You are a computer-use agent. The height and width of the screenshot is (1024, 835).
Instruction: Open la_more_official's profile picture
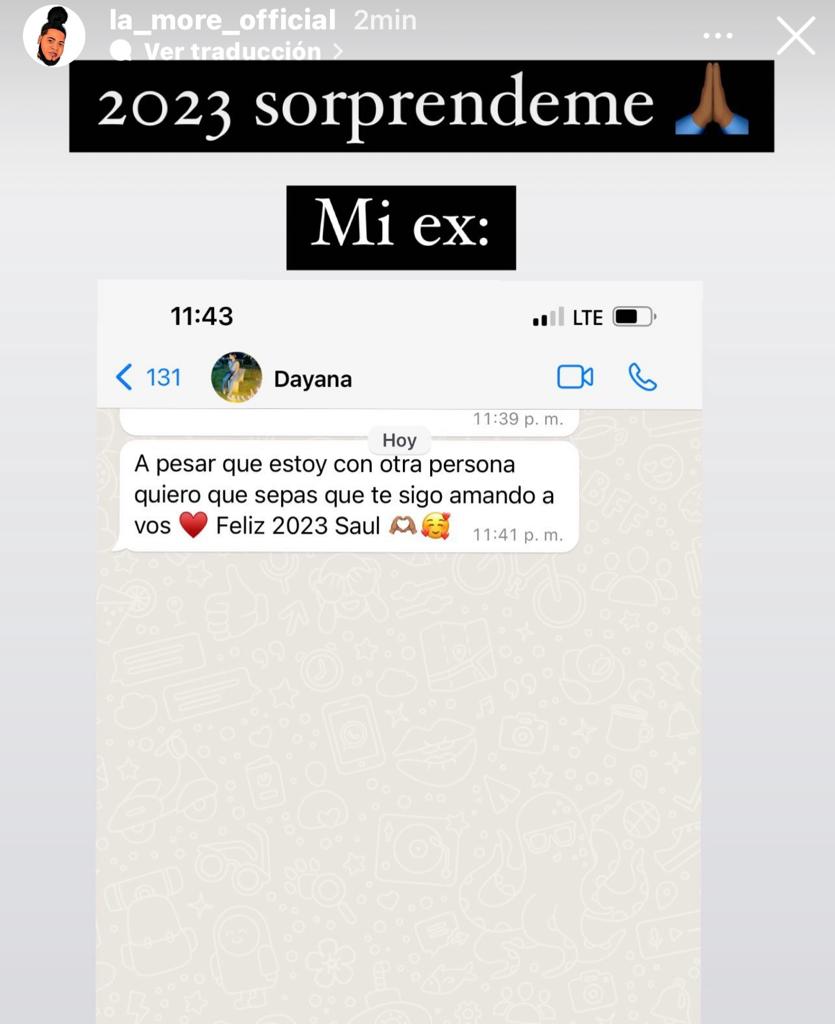pos(54,35)
